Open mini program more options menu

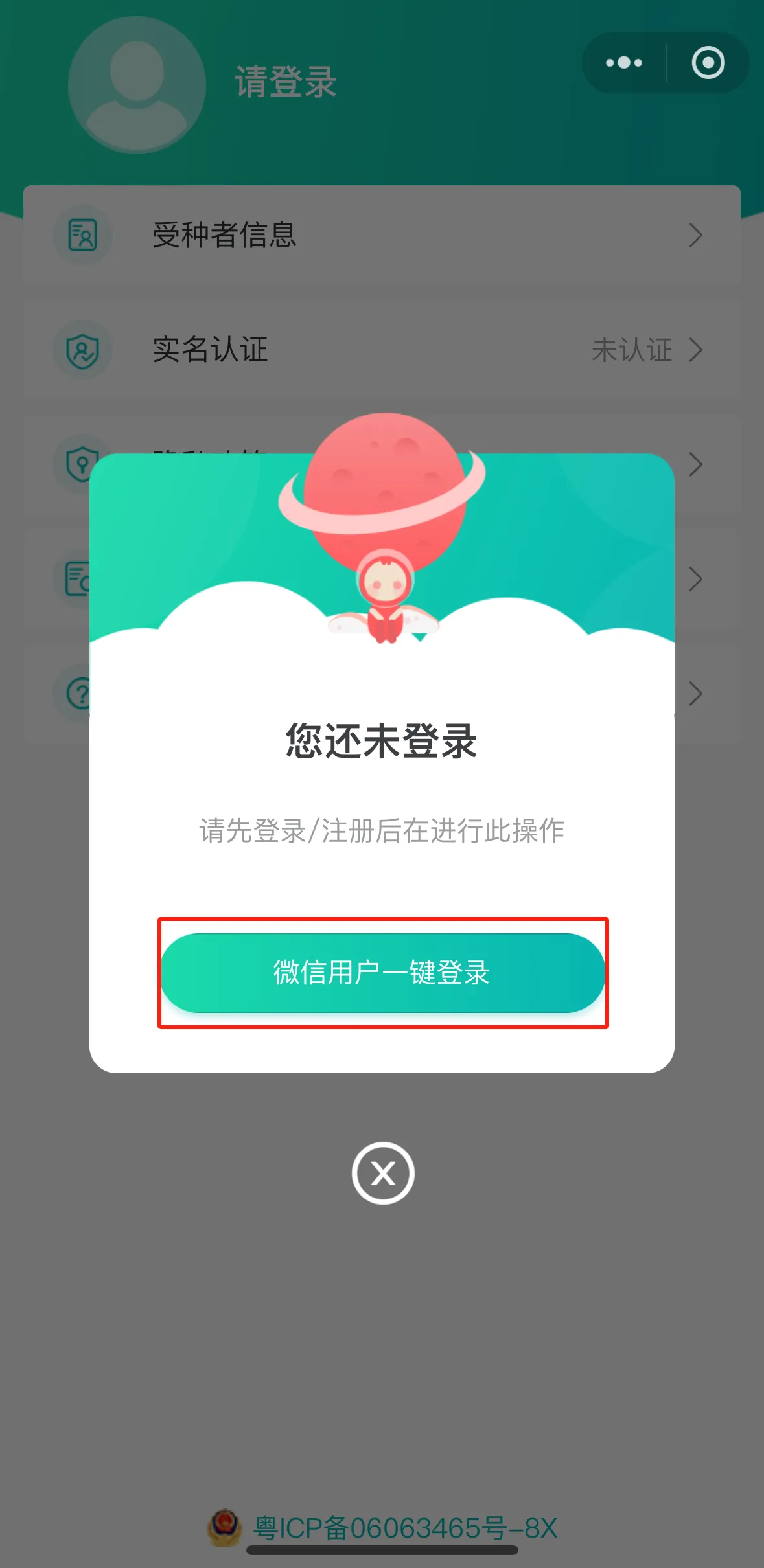(624, 63)
